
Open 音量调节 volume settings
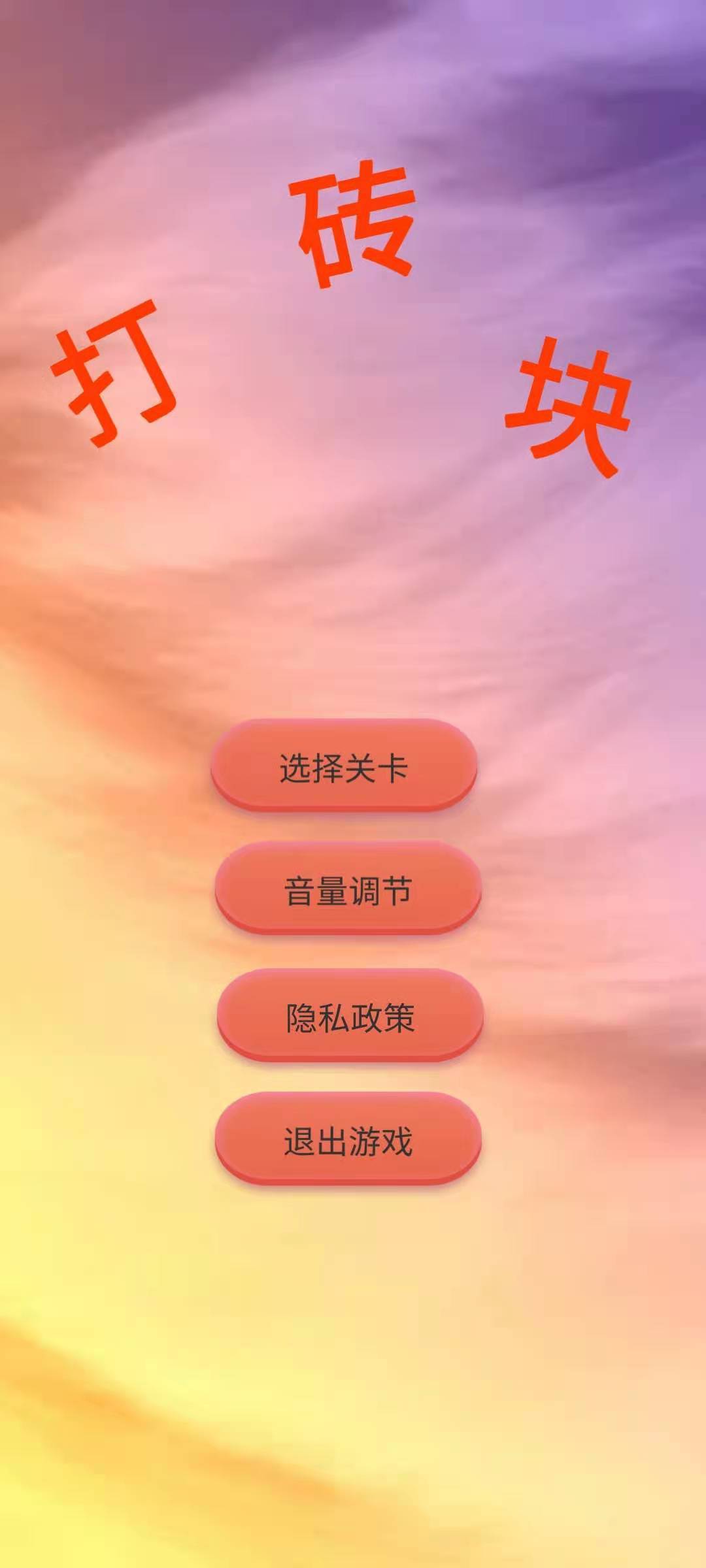(x=348, y=889)
